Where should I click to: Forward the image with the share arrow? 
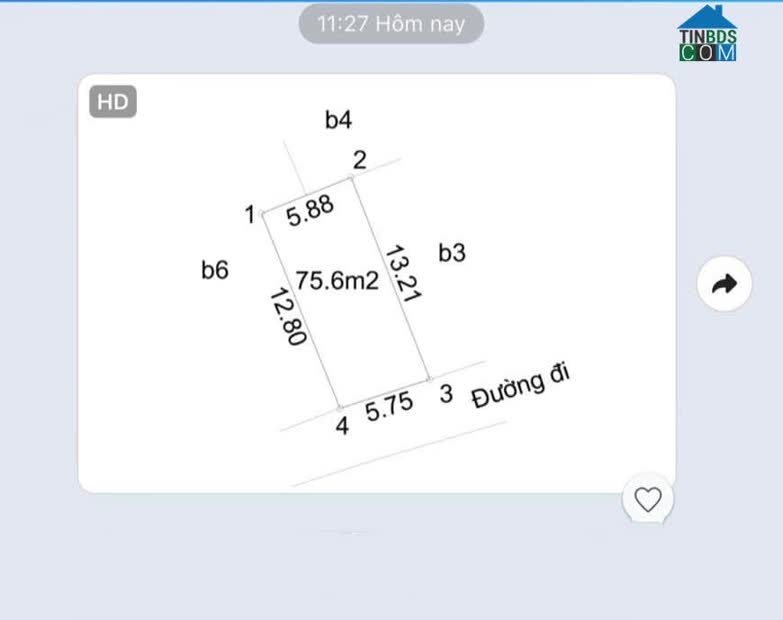click(x=724, y=284)
